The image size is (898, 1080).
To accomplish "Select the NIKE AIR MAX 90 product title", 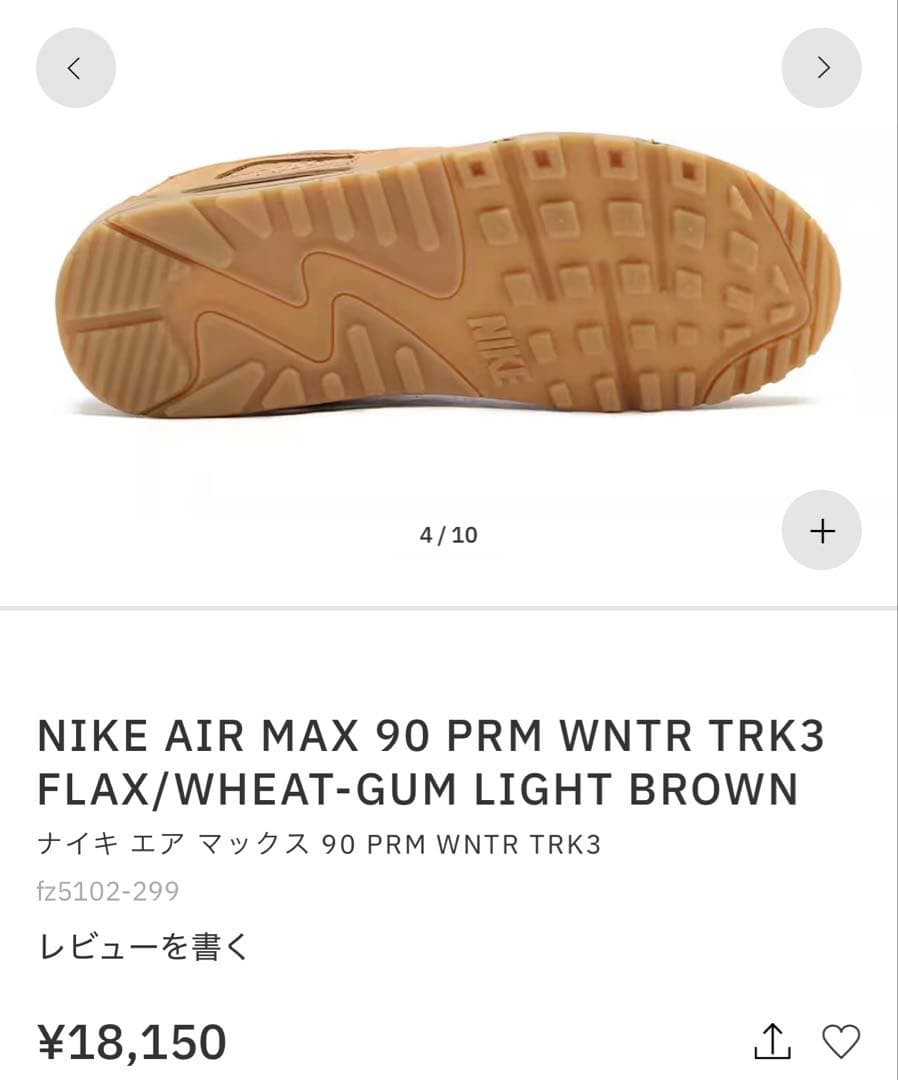I will (x=430, y=762).
